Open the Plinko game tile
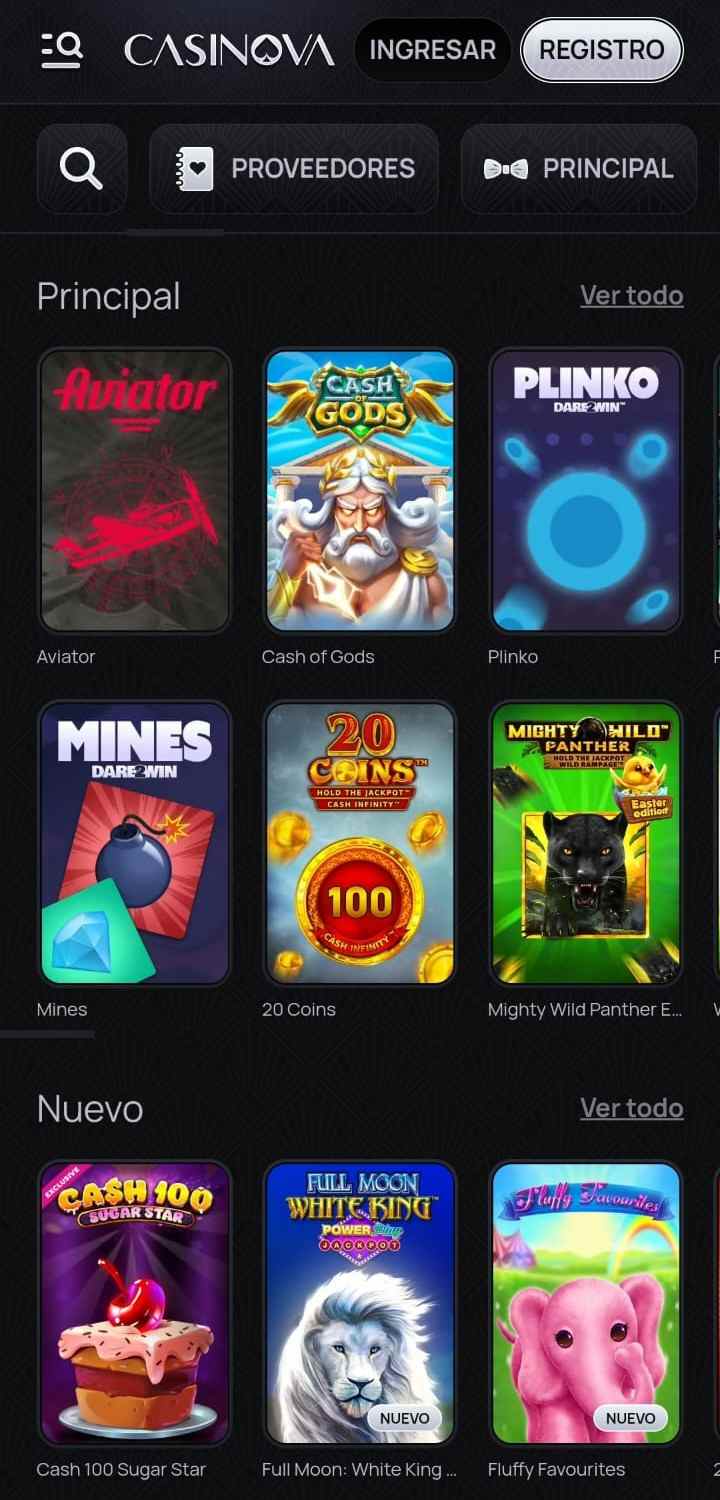 [x=586, y=491]
